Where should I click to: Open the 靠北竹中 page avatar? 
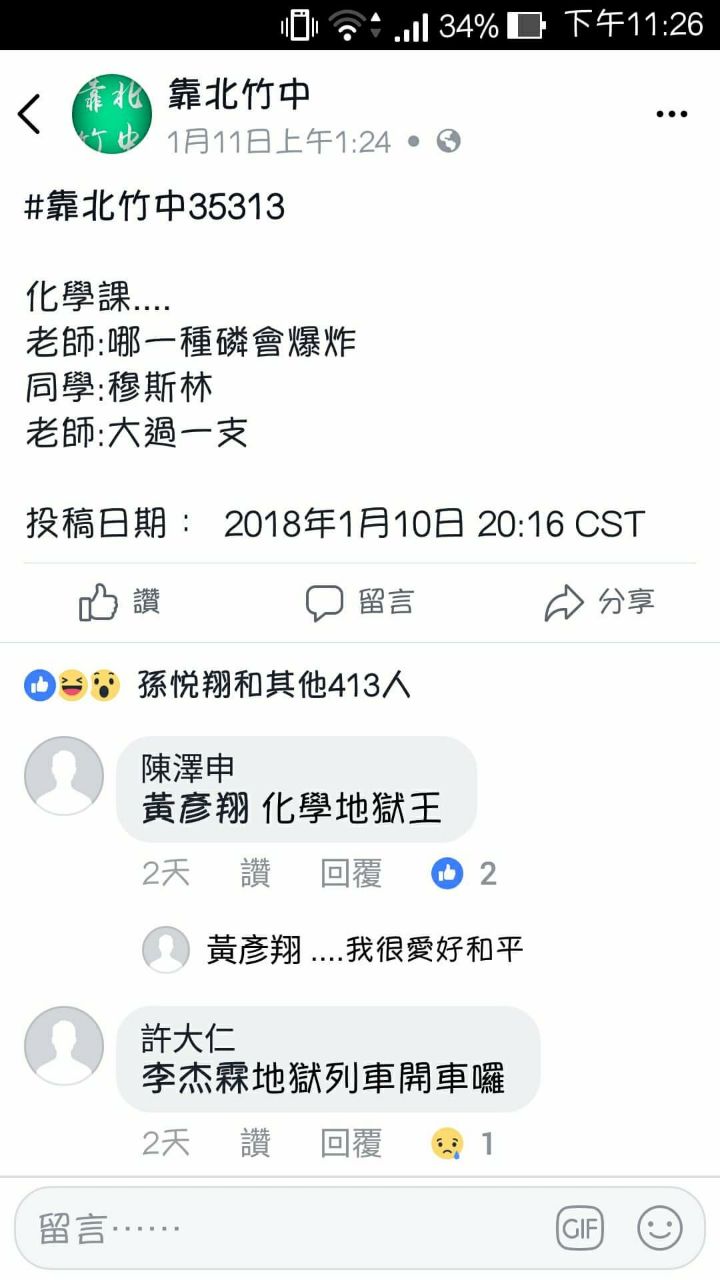pyautogui.click(x=112, y=114)
